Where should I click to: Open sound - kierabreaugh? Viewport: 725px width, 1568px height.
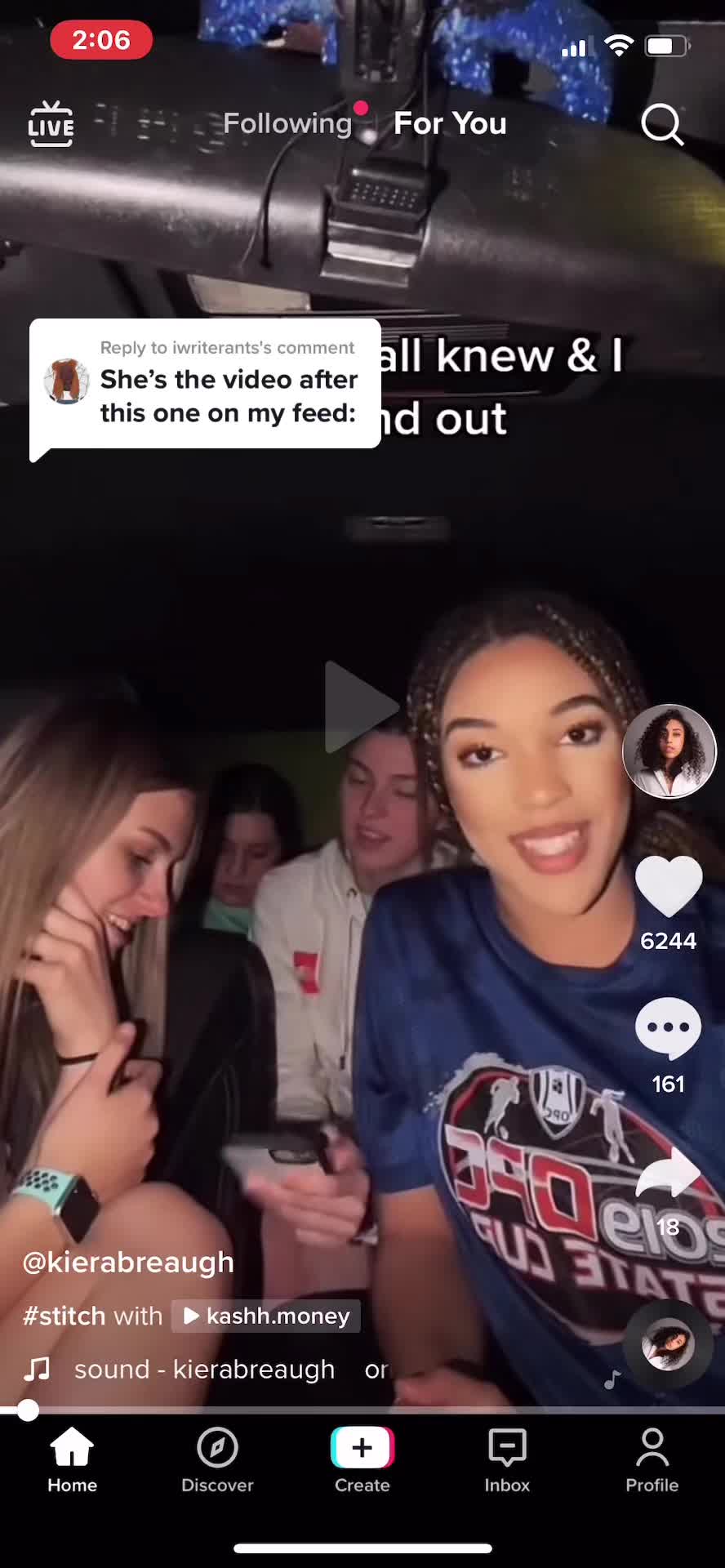(204, 1369)
